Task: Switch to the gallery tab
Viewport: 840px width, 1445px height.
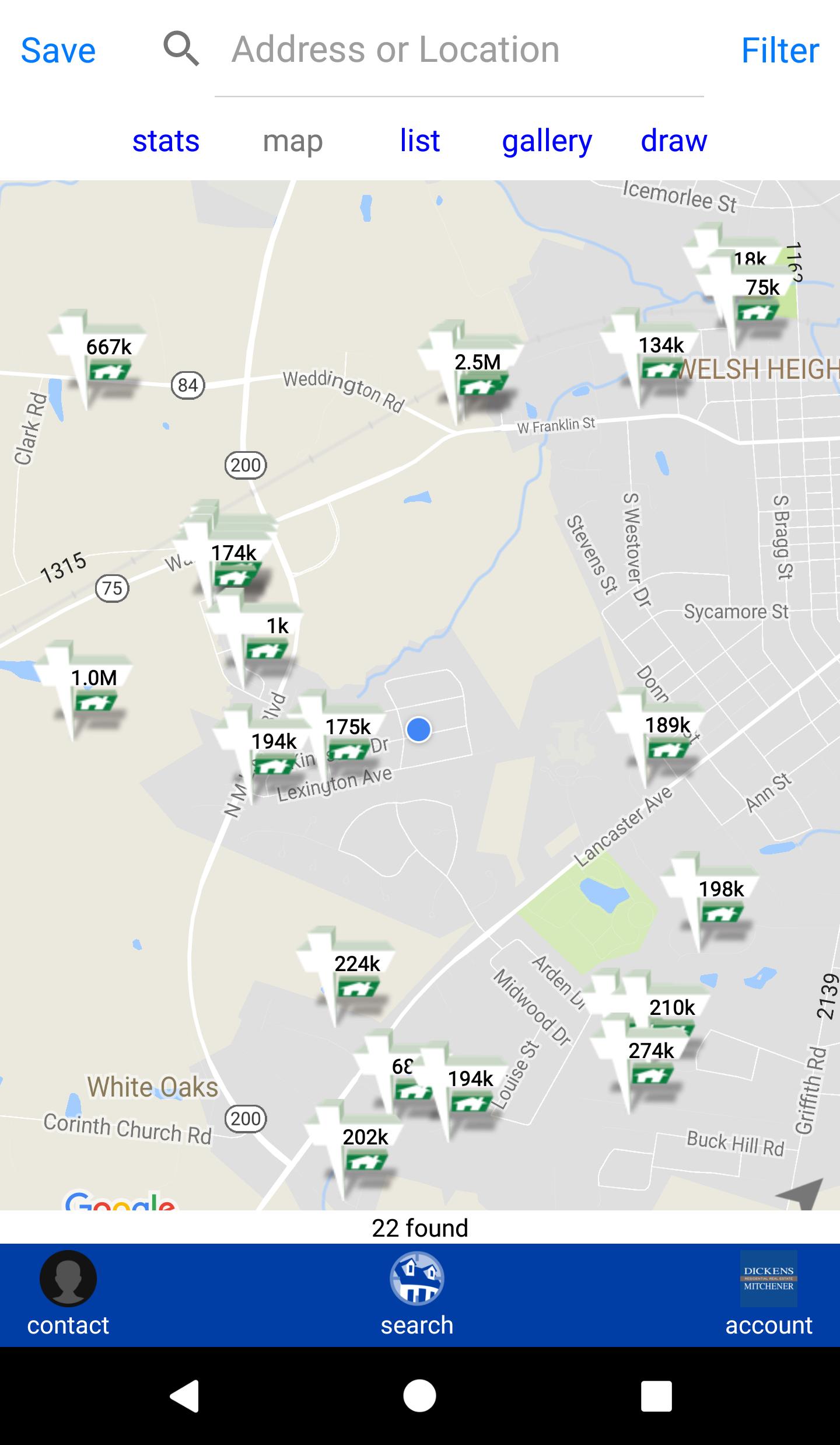Action: 547,141
